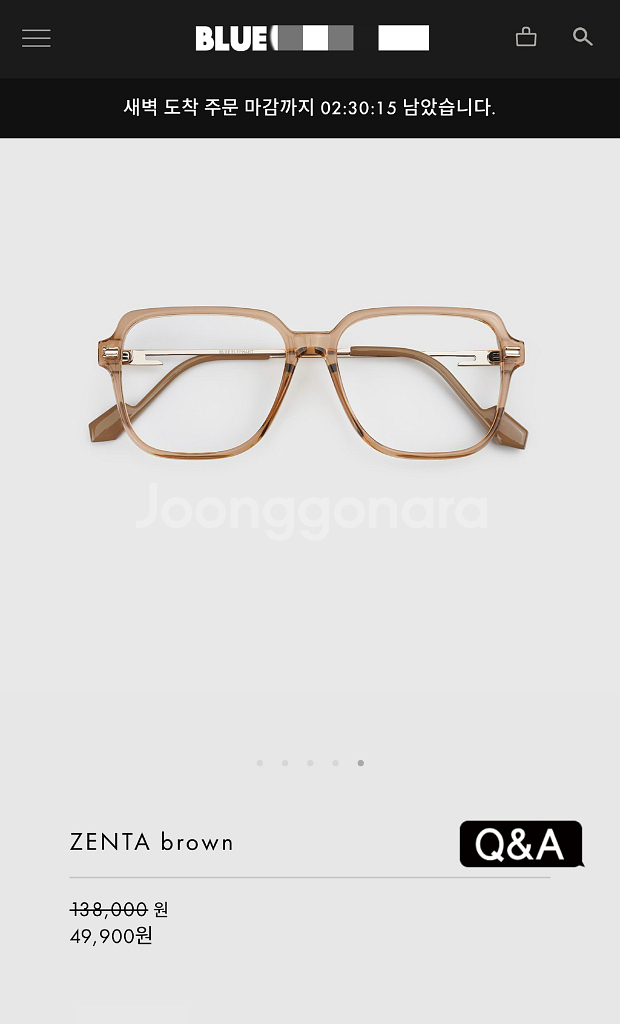The height and width of the screenshot is (1024, 620).
Task: Select the first image page dot
Action: 260,763
